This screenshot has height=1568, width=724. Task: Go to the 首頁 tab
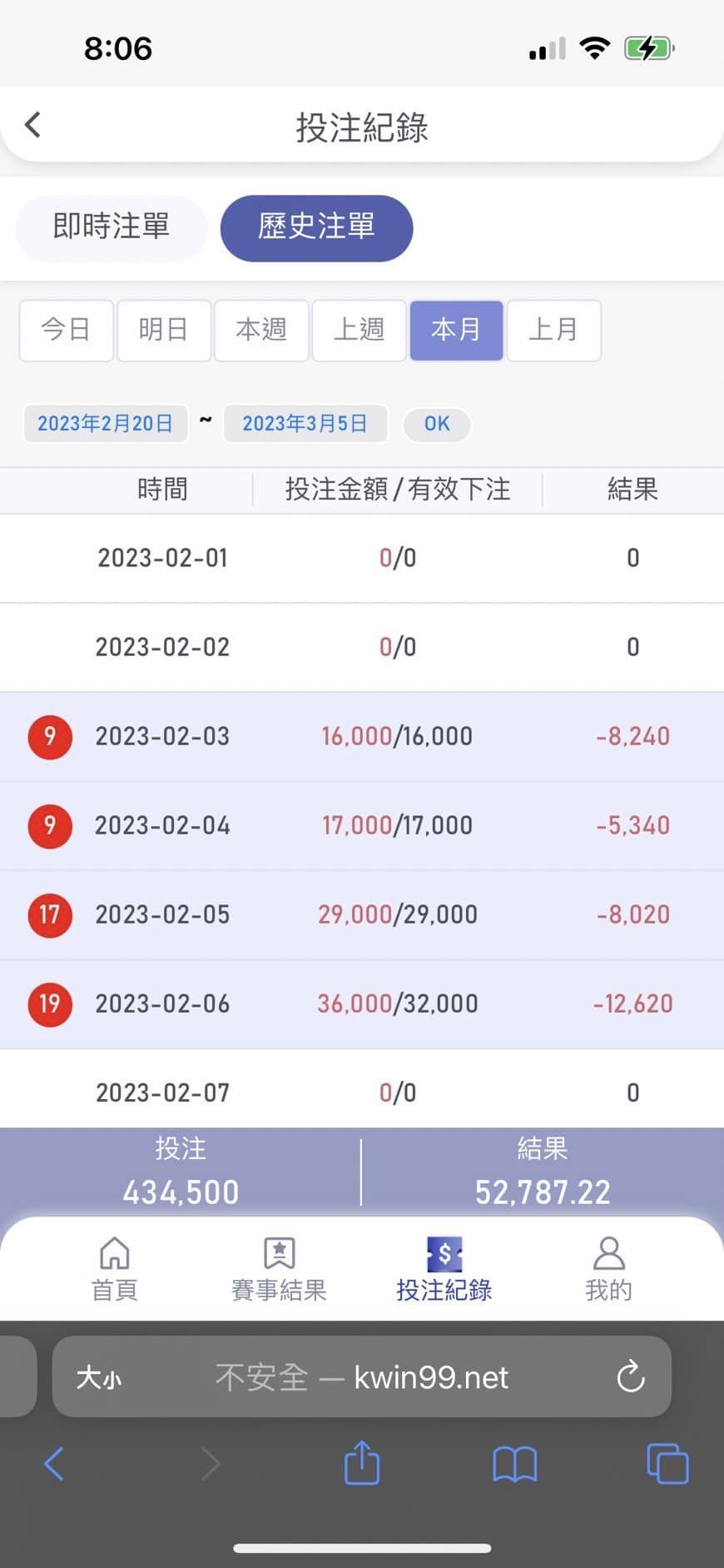click(114, 1269)
